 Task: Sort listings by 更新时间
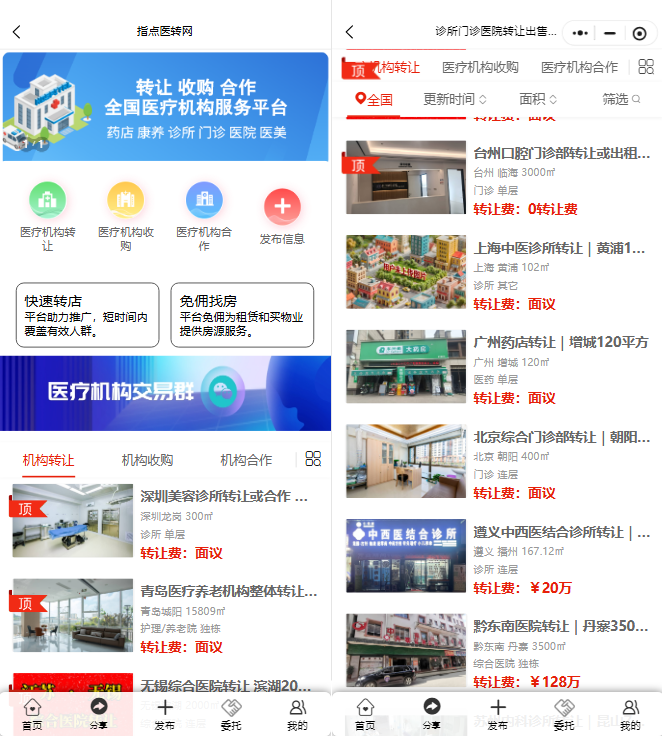pyautogui.click(x=454, y=99)
